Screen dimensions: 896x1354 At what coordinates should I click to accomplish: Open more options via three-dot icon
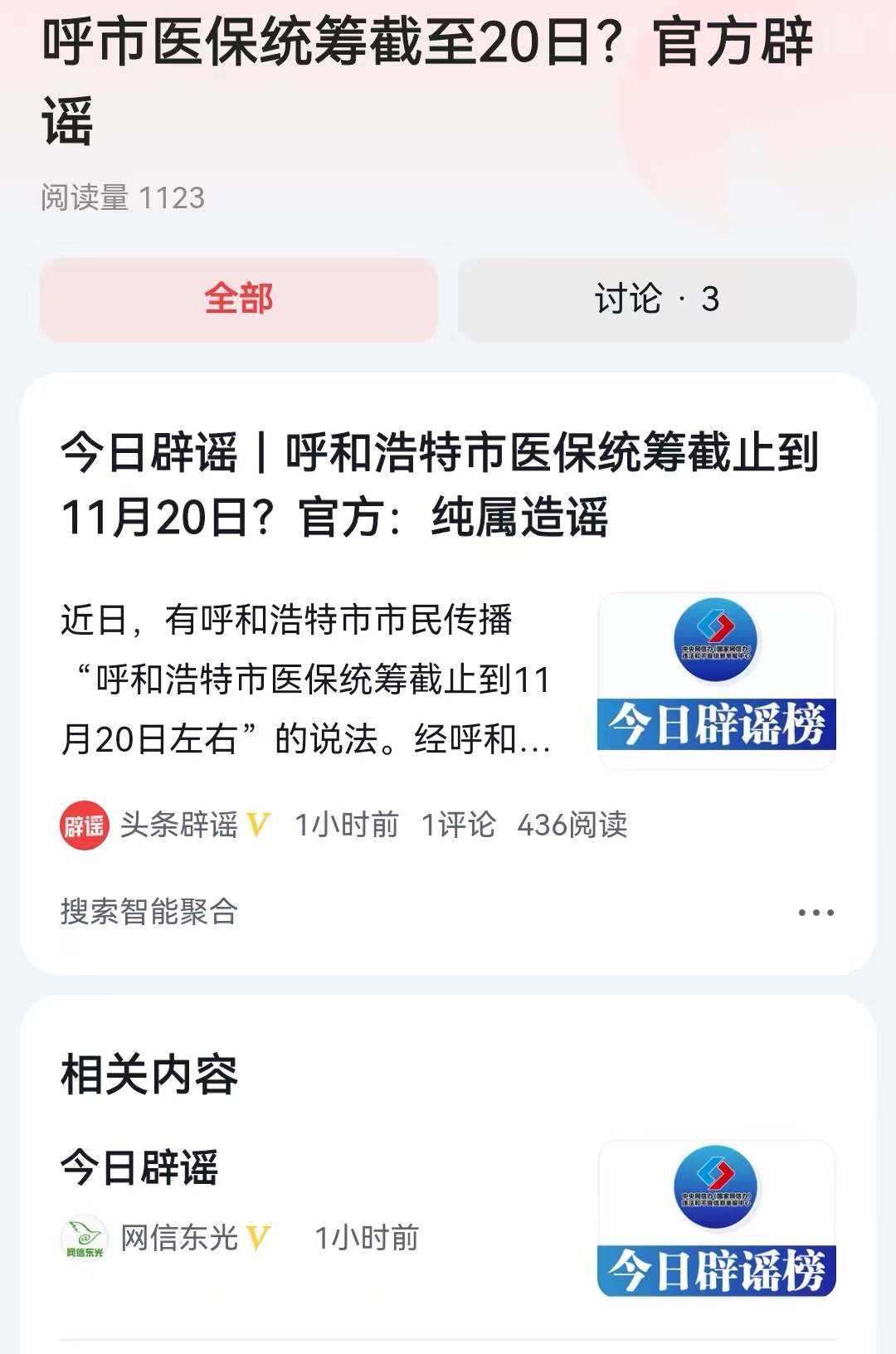[x=816, y=913]
